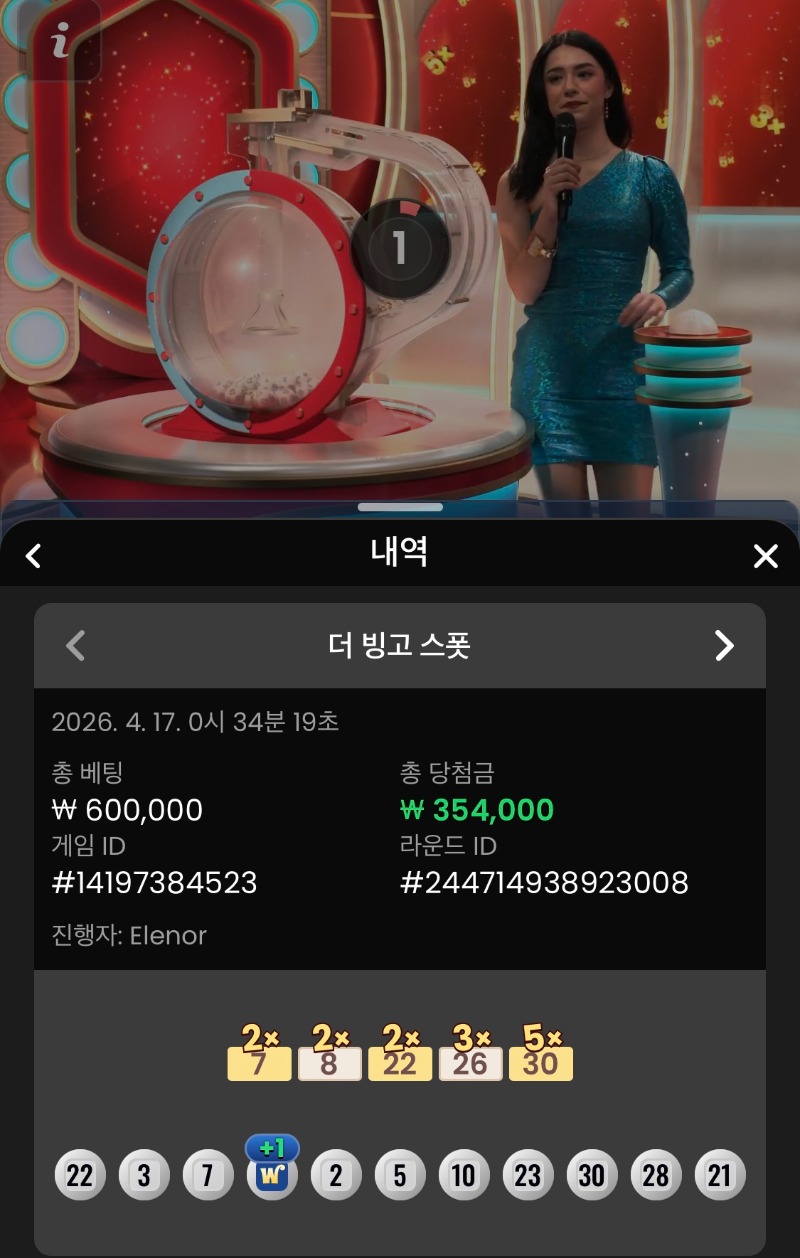Show the previous game round record
Image resolution: width=800 pixels, height=1258 pixels.
[75, 646]
